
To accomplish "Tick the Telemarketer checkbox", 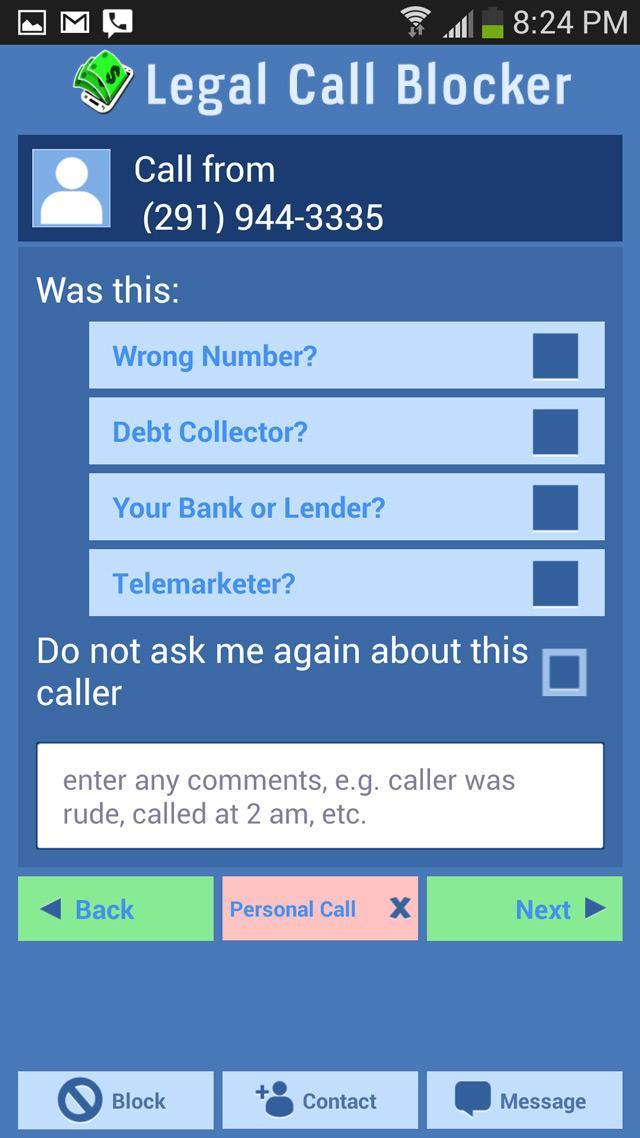I will pos(555,583).
